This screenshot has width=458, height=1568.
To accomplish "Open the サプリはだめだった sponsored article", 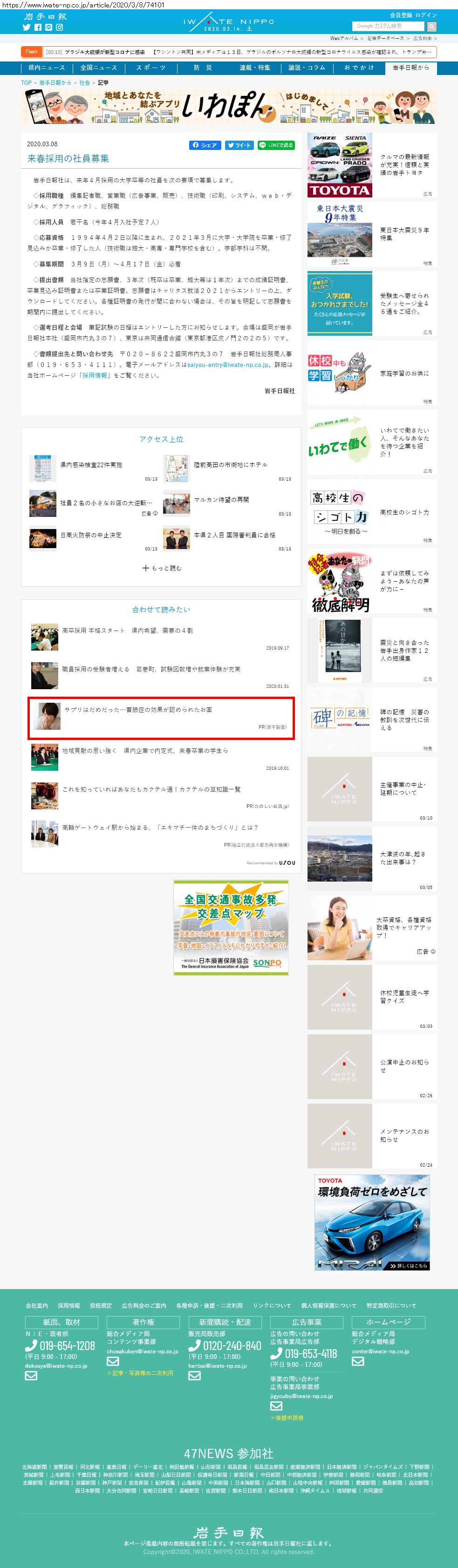I will pyautogui.click(x=138, y=709).
